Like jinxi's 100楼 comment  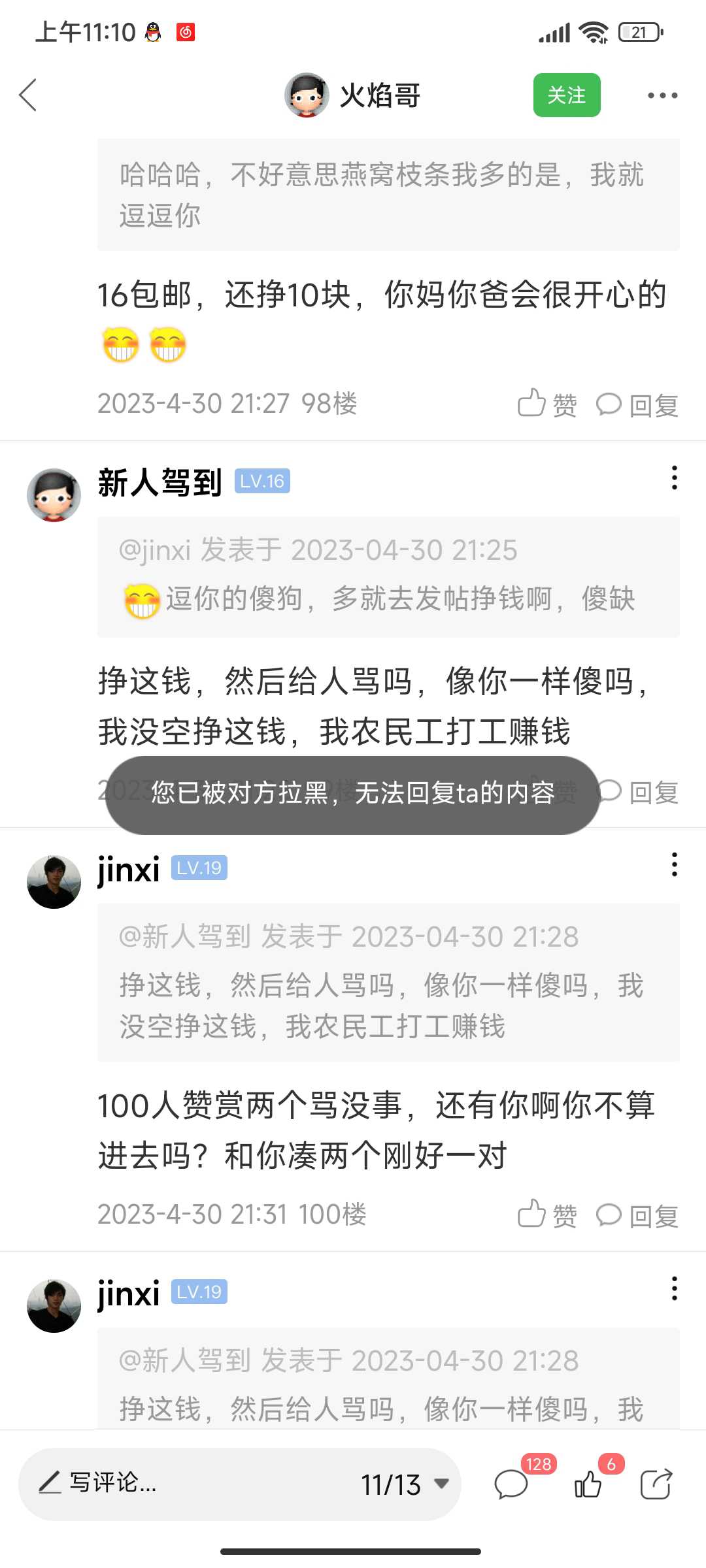[x=547, y=1215]
